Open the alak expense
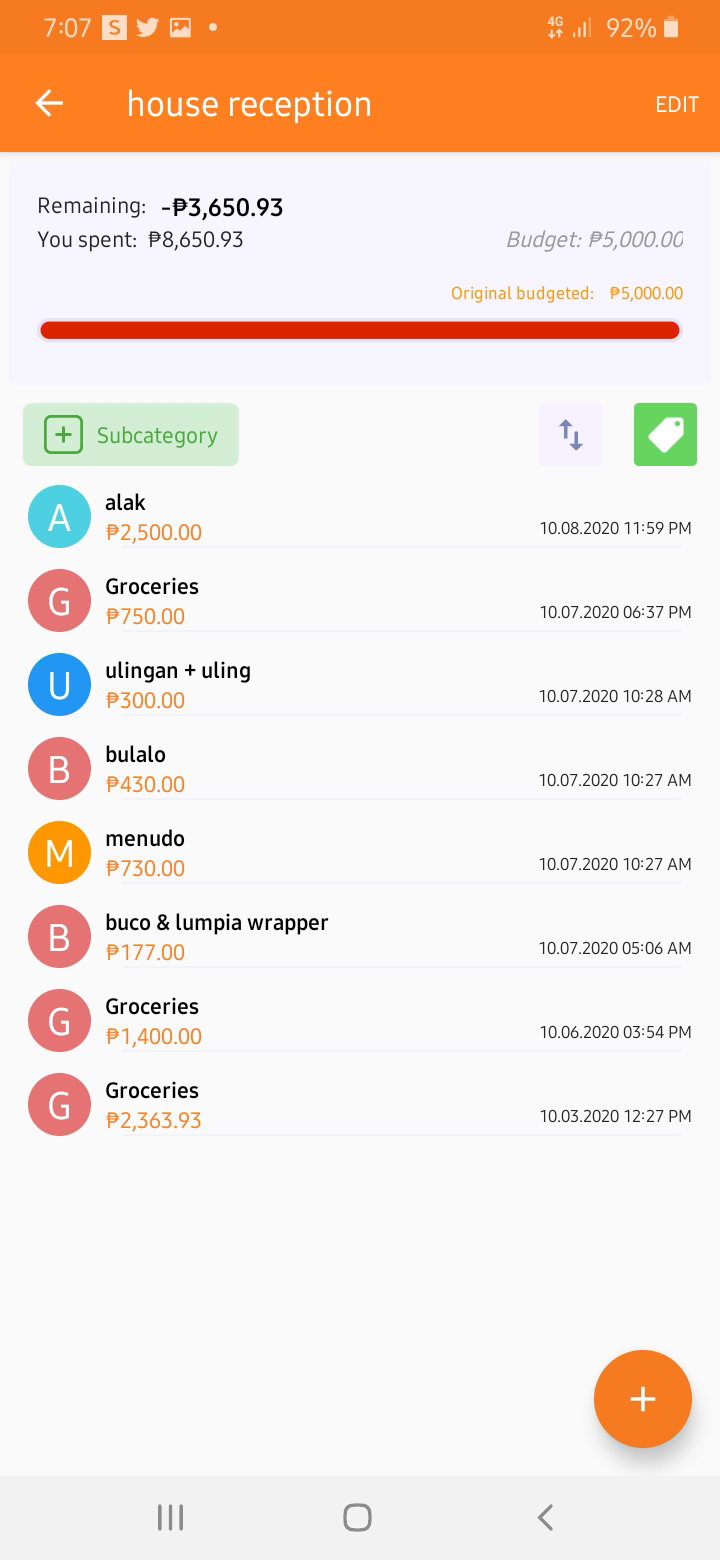The height and width of the screenshot is (1560, 720). (x=360, y=517)
